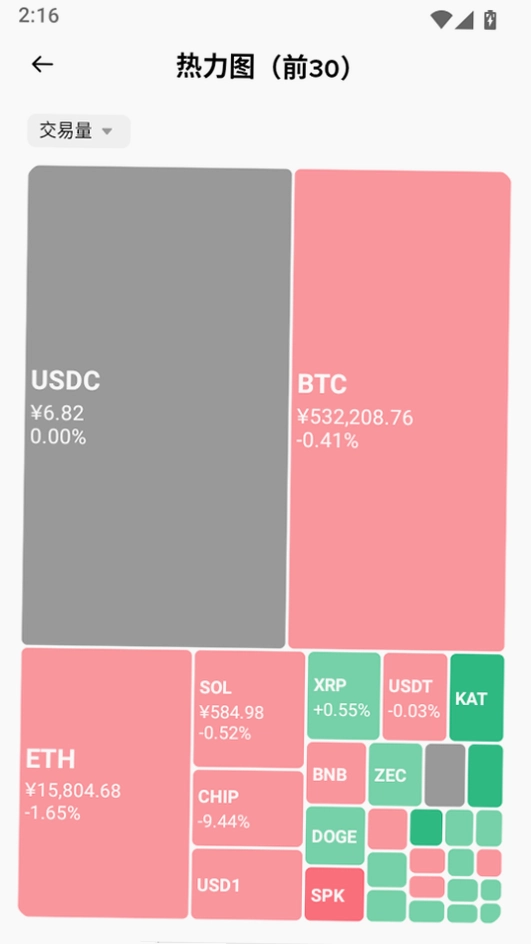Open the USDC heatmap tile
531x944 pixels.
click(x=157, y=407)
